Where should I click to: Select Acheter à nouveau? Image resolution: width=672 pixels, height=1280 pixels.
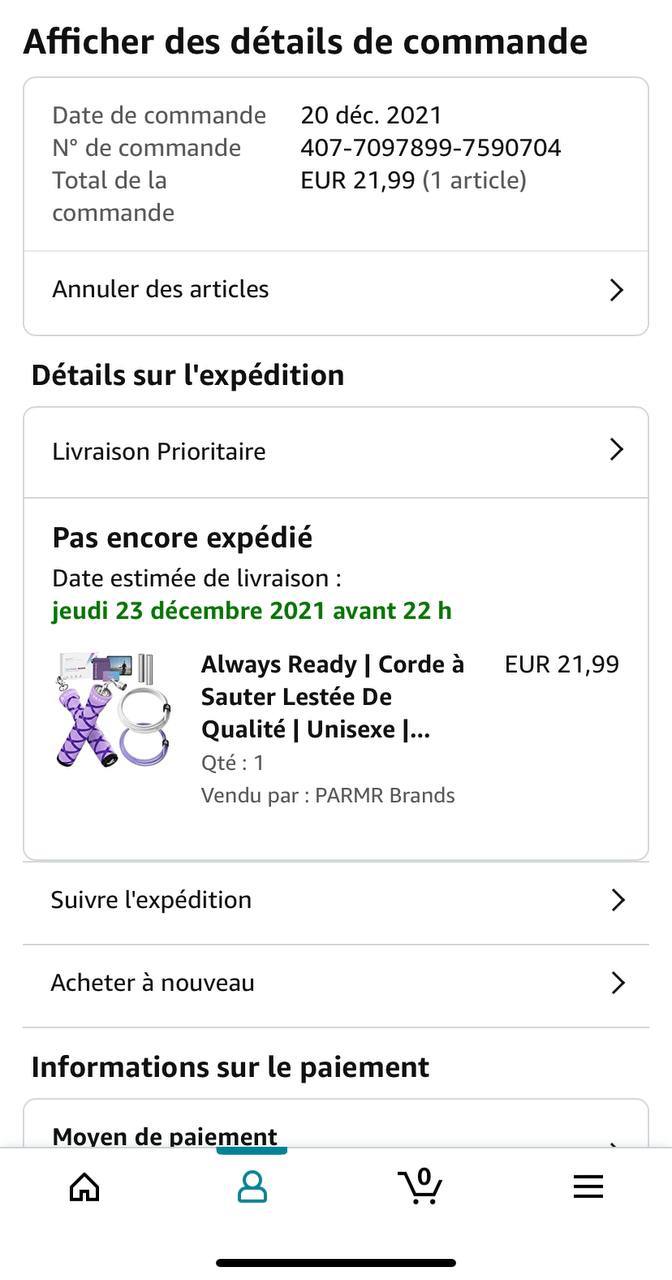(336, 983)
